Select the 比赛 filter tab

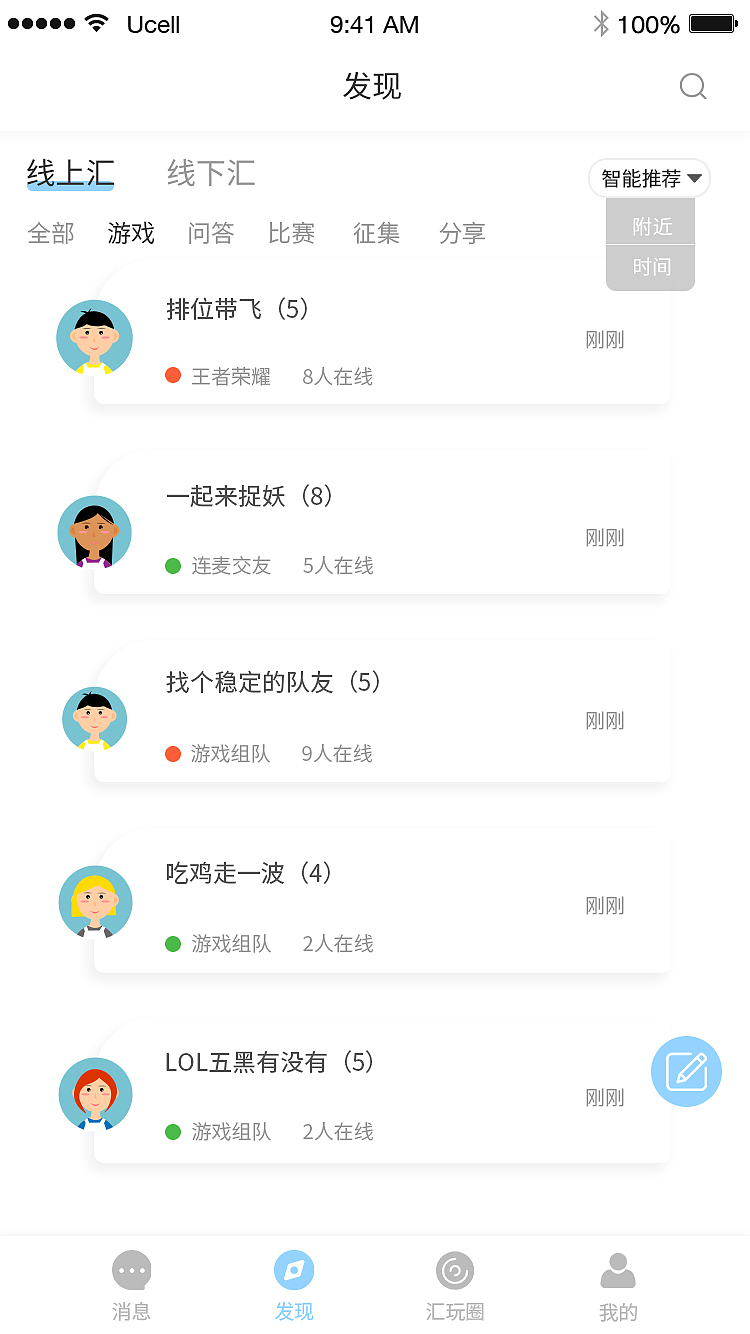[x=291, y=233]
